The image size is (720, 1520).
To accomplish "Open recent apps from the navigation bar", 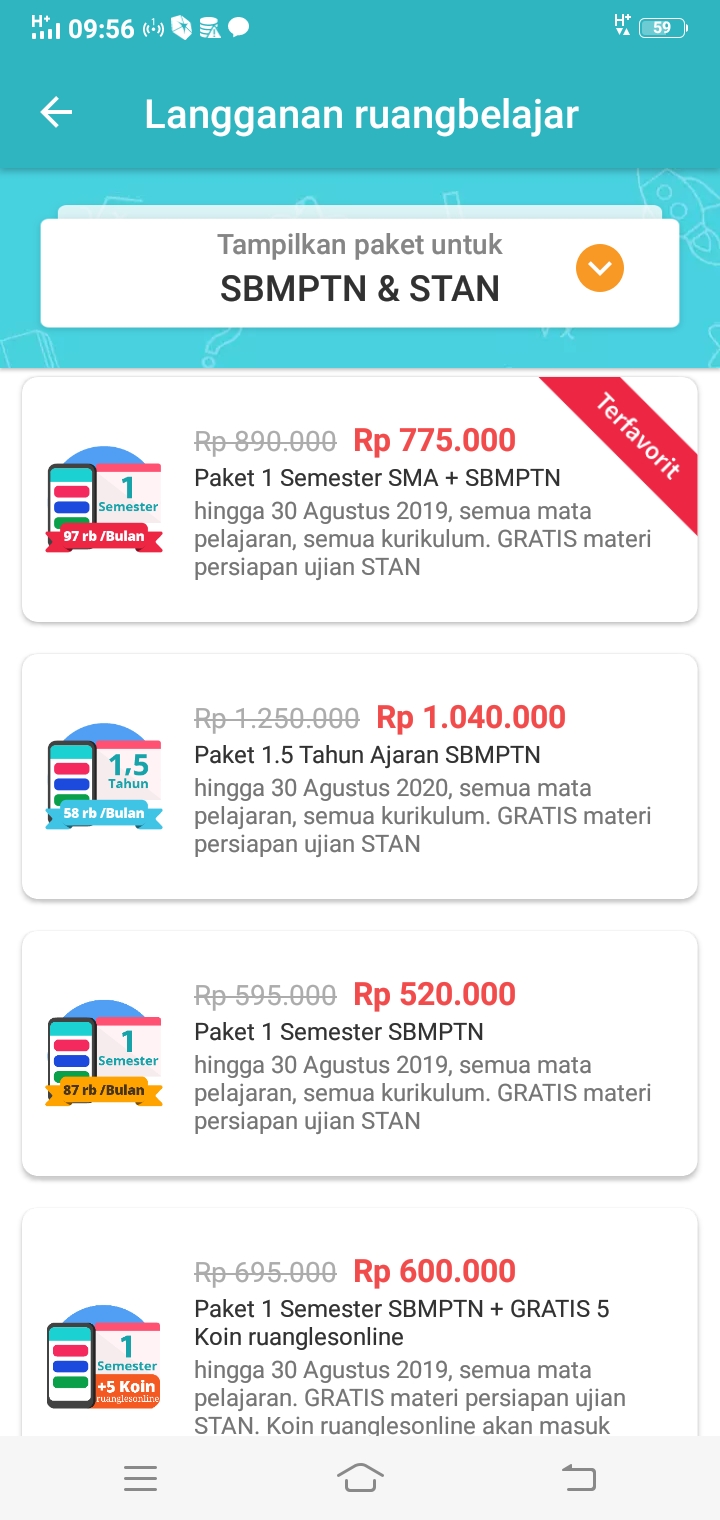I will point(141,1478).
